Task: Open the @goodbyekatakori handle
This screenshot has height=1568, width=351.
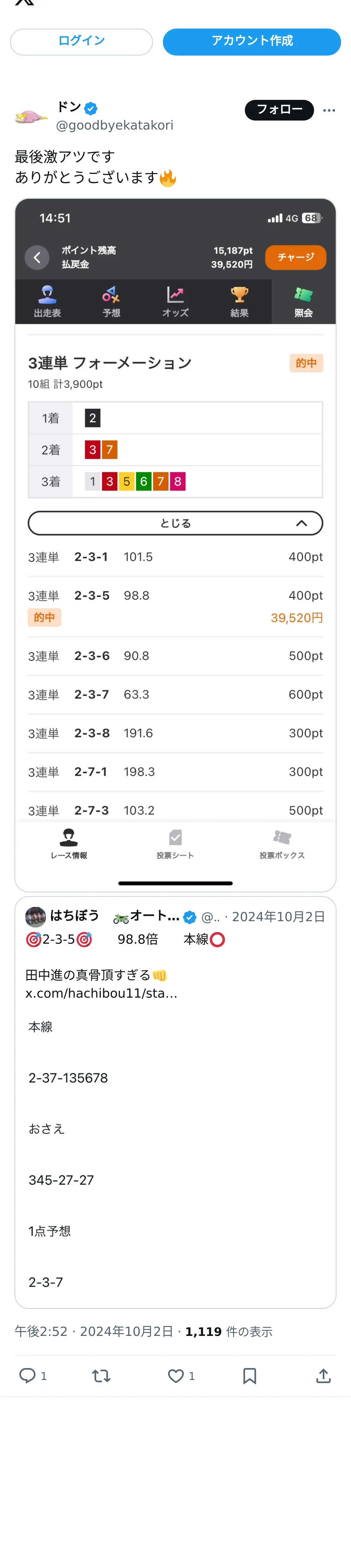Action: tap(115, 125)
